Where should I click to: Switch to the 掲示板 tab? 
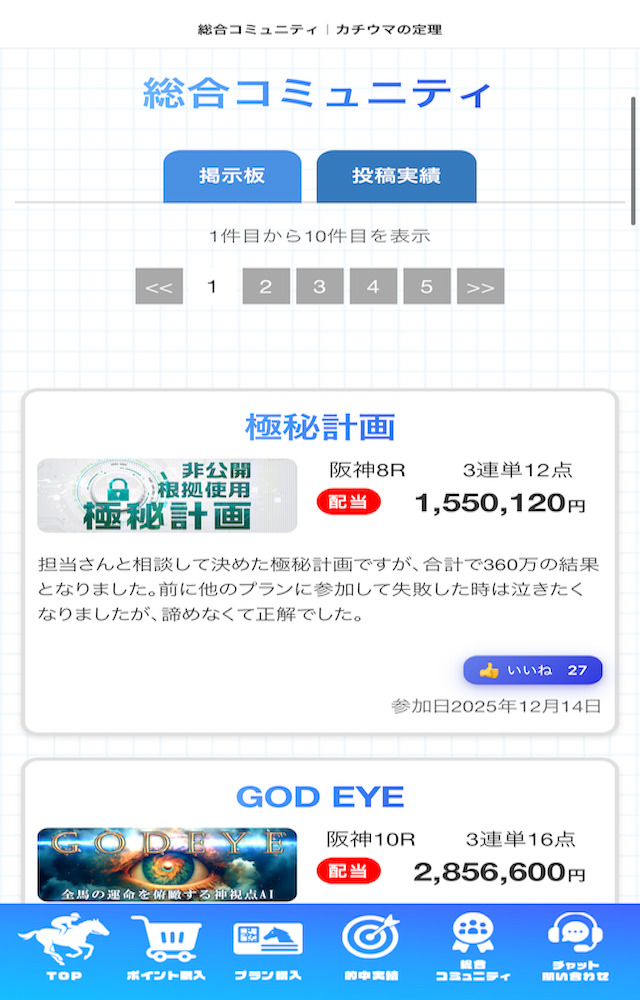[x=232, y=176]
